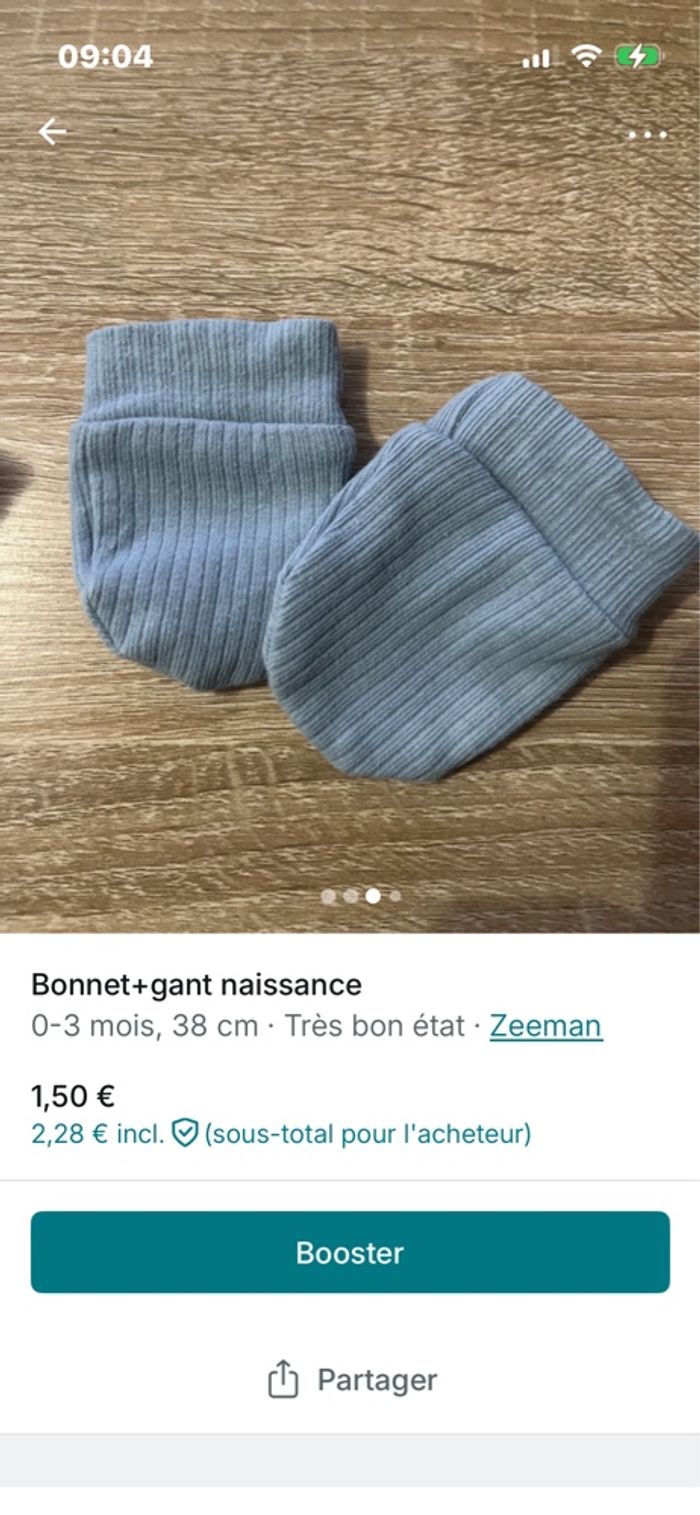The height and width of the screenshot is (1515, 700).
Task: Tap the Booster button
Action: coord(350,1252)
